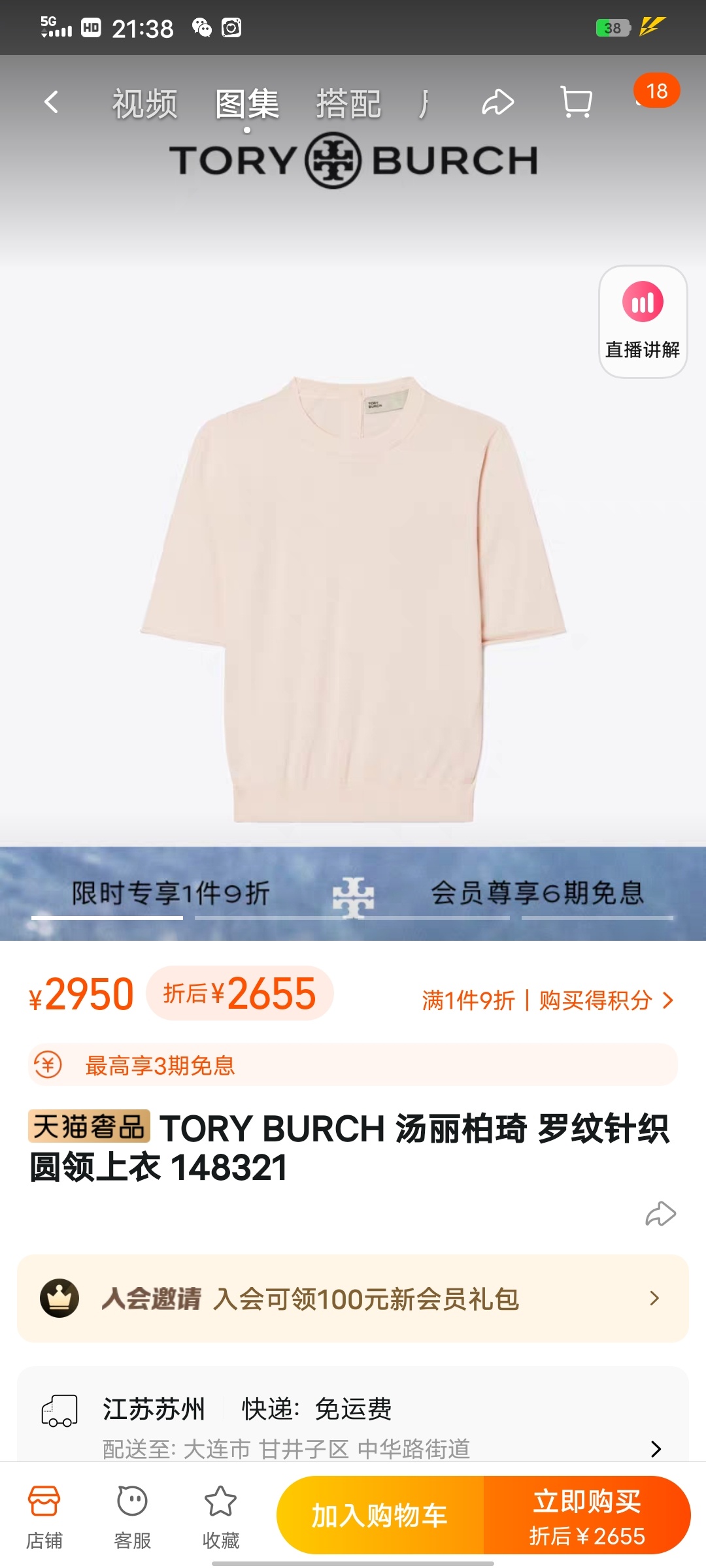Open delivery address details row
This screenshot has height=1568, width=706.
click(x=353, y=1428)
